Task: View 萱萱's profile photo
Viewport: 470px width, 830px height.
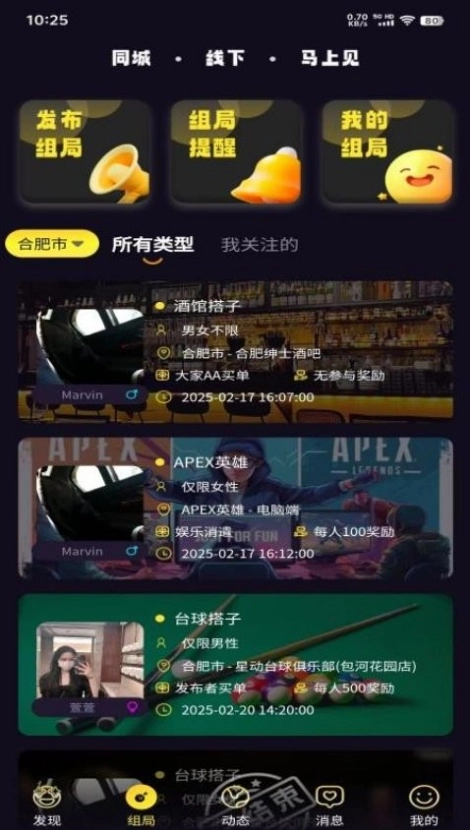Action: tap(90, 660)
